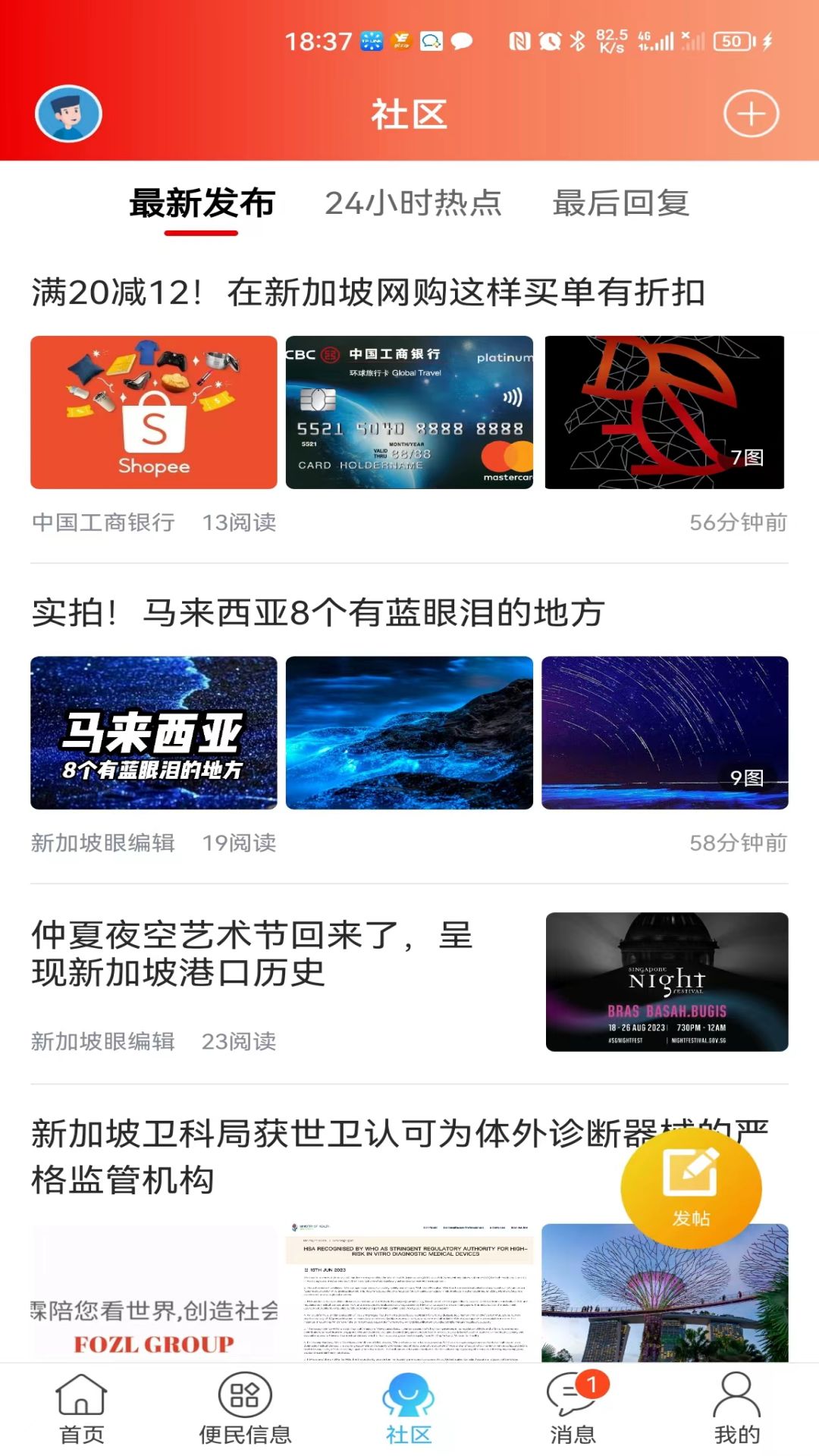819x1456 pixels.
Task: Tap the Singapore Night Festival poster thumbnail
Action: [666, 981]
